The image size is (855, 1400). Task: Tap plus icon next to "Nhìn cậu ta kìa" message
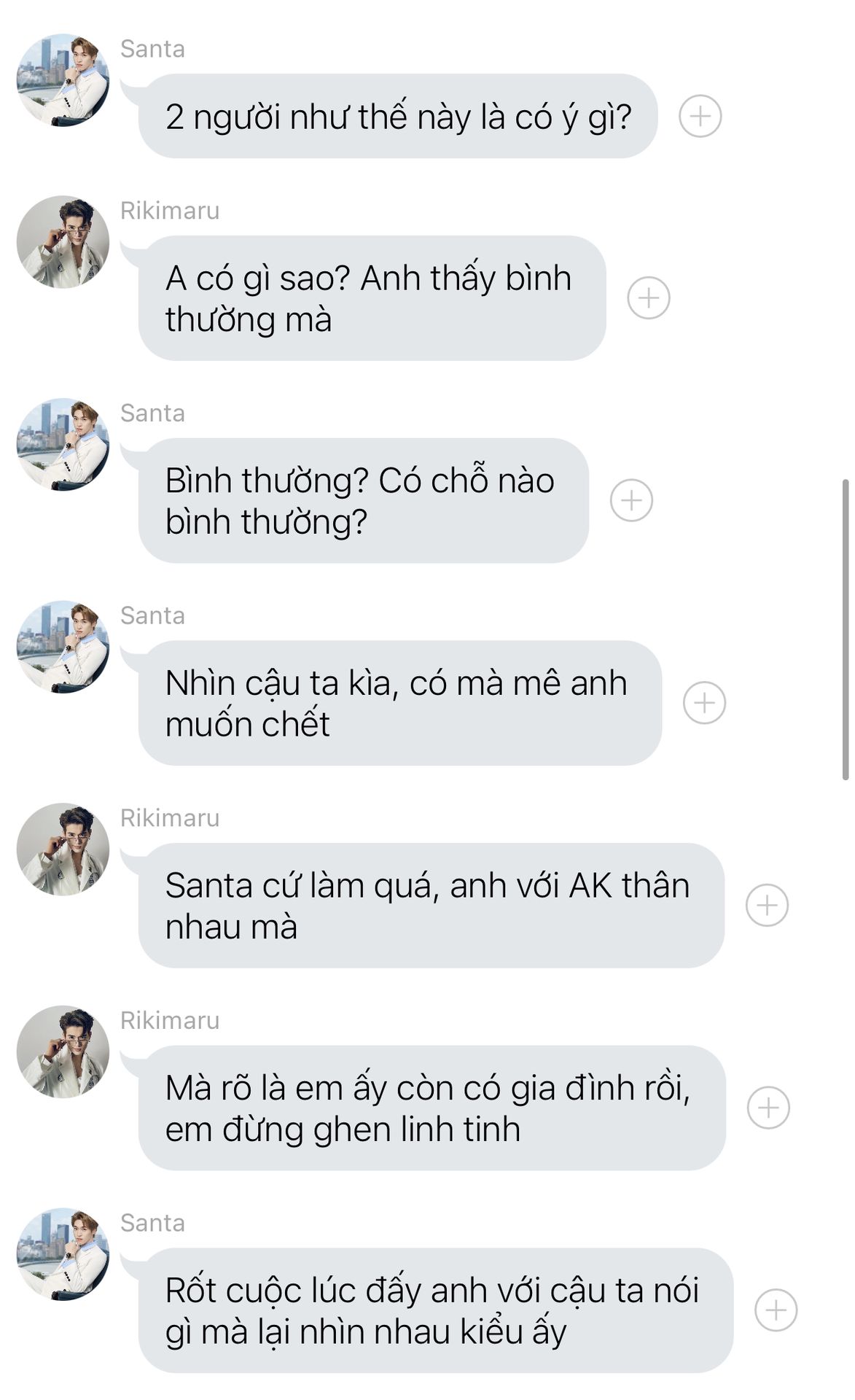tap(703, 703)
